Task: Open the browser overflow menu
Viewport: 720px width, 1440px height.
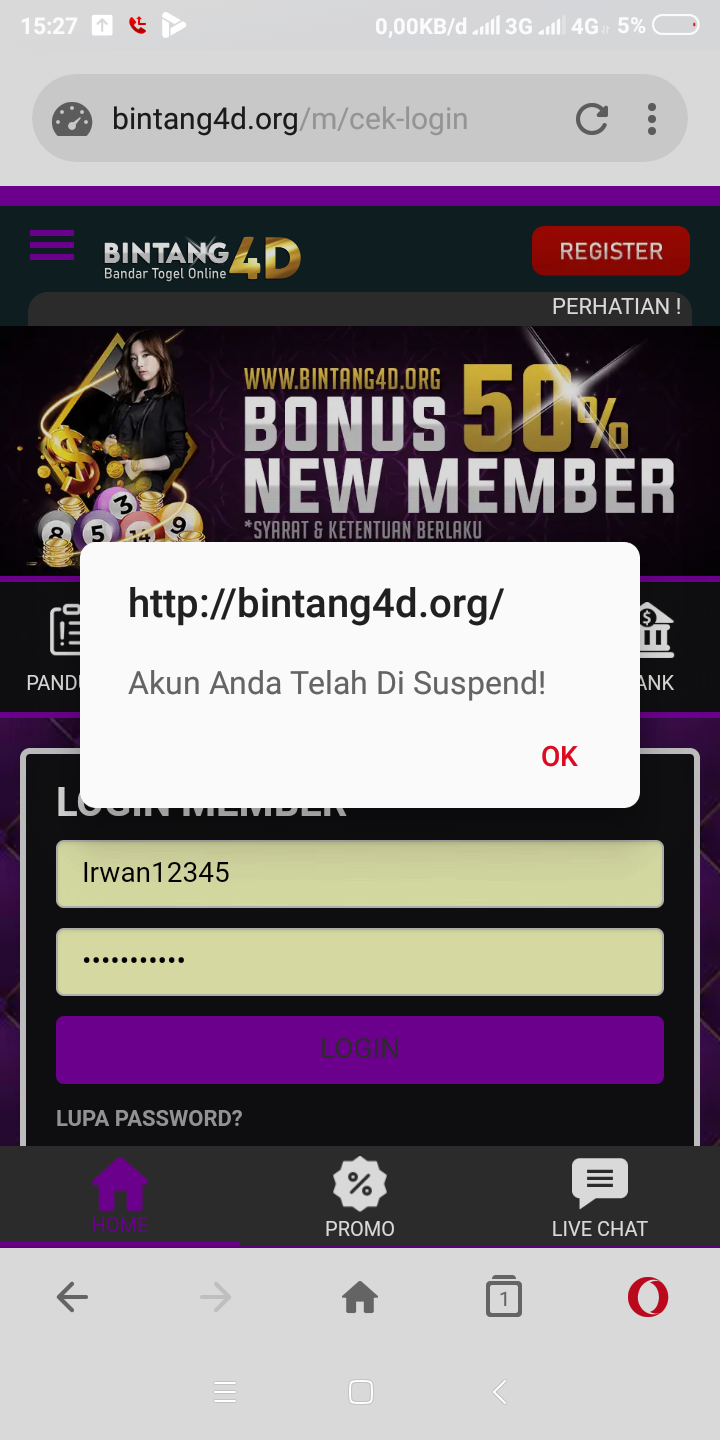Action: coord(652,119)
